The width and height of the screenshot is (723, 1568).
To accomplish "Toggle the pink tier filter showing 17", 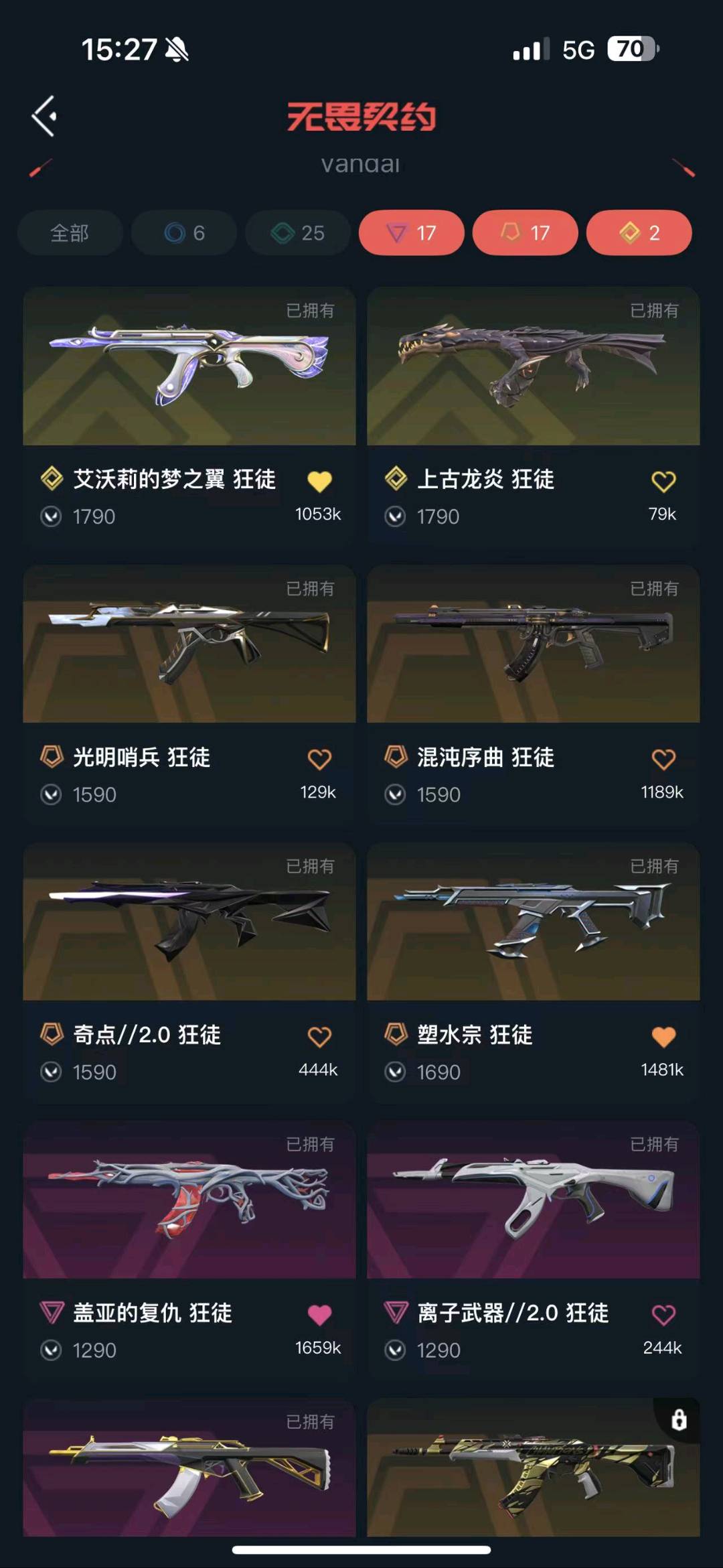I will [x=411, y=233].
